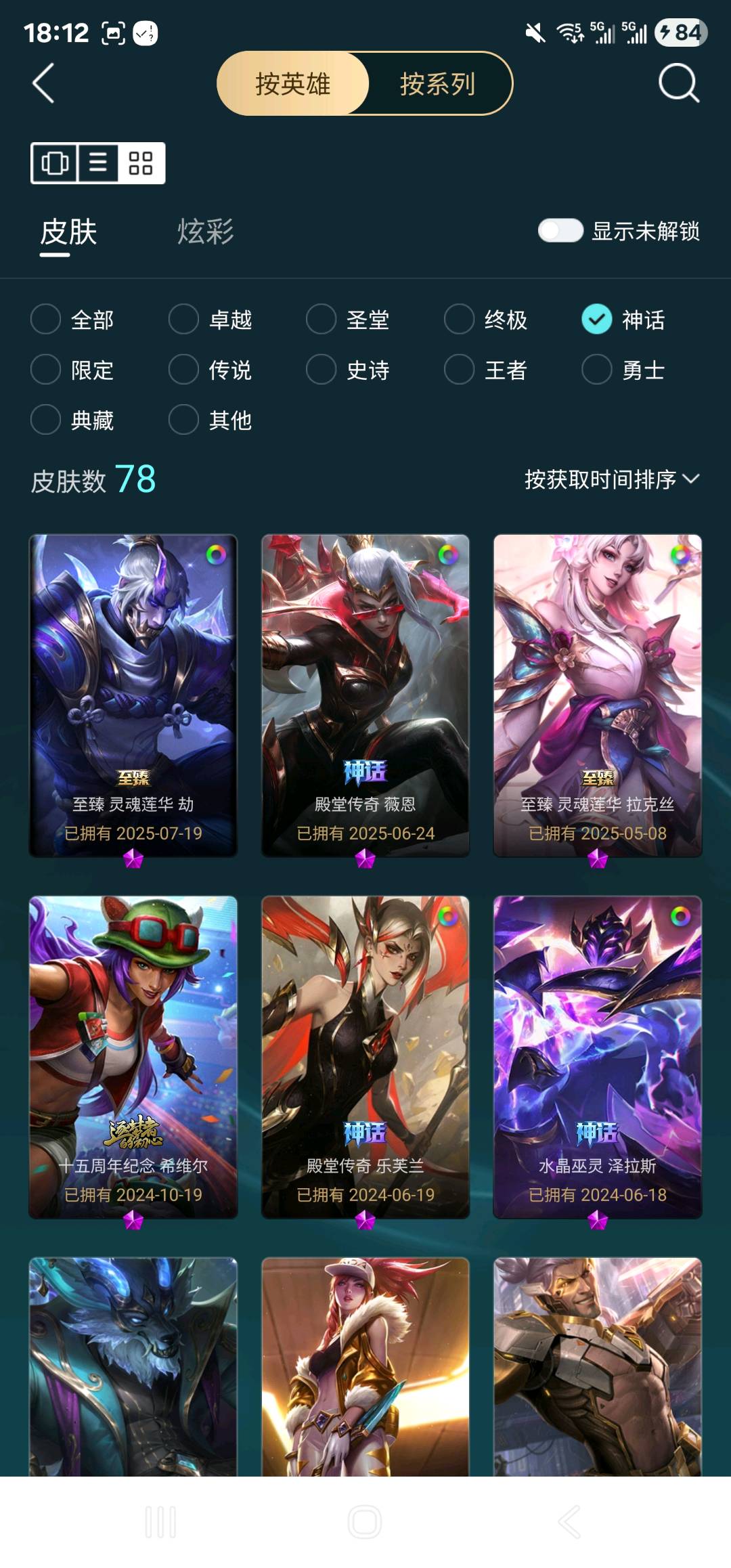Filter skins by 终极
The image size is (731, 1568).
pyautogui.click(x=486, y=319)
